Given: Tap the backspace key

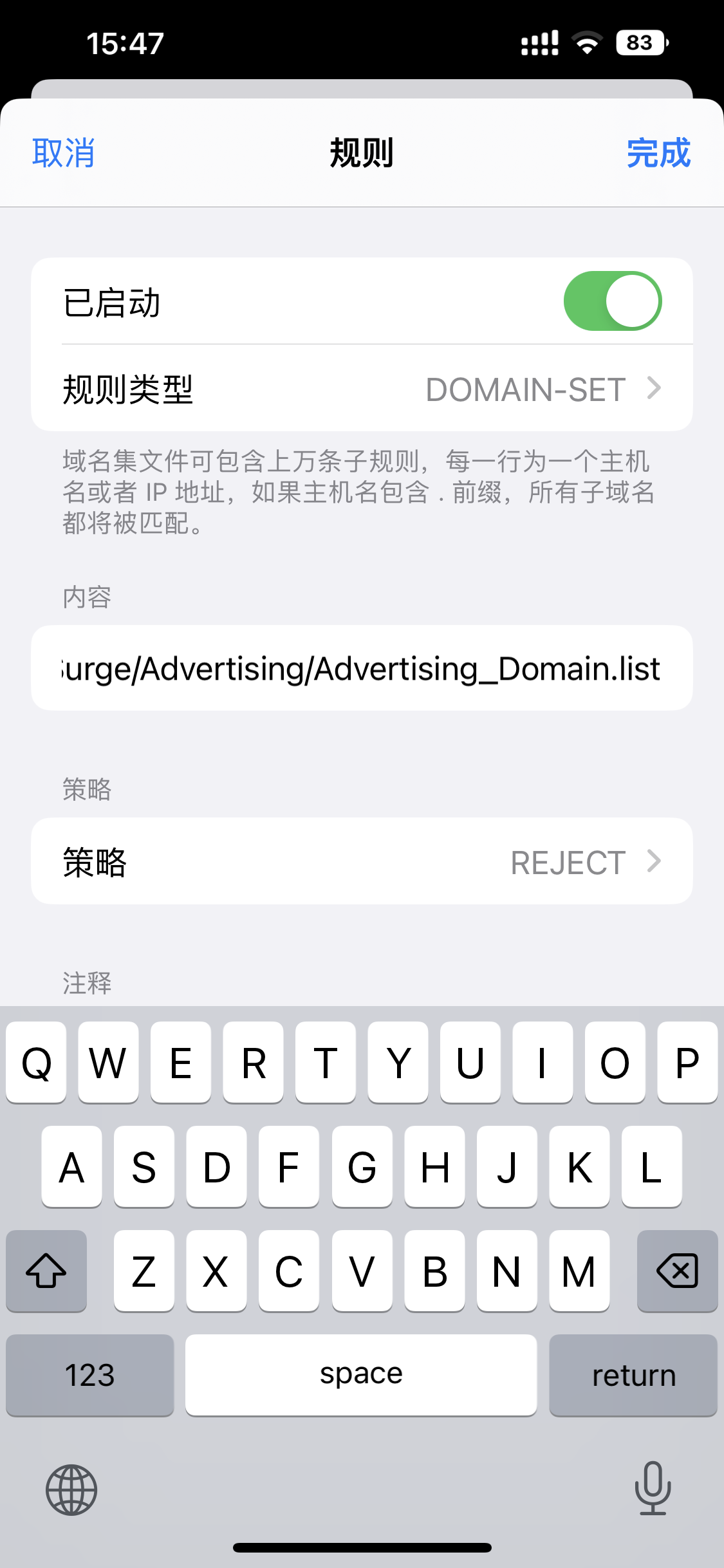Looking at the screenshot, I should [677, 1271].
